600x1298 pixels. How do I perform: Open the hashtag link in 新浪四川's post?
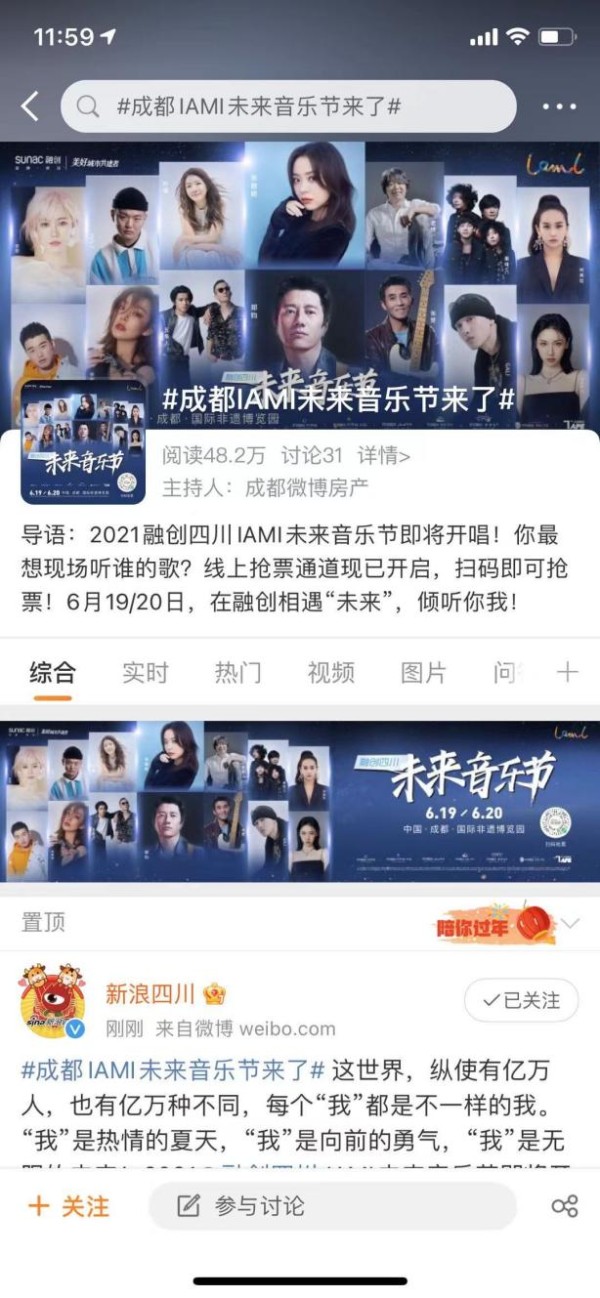pyautogui.click(x=173, y=1069)
